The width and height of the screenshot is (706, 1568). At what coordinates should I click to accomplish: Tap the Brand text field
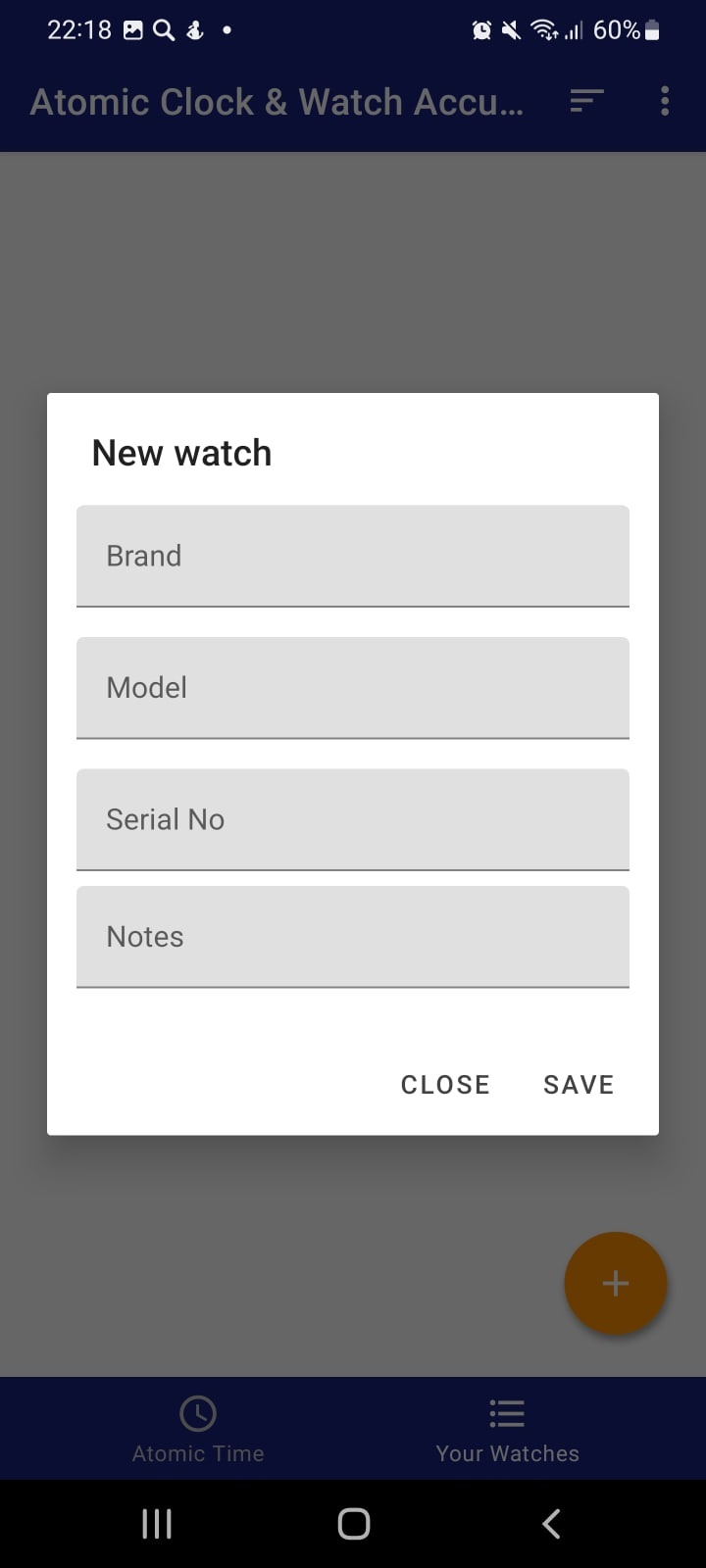click(352, 556)
